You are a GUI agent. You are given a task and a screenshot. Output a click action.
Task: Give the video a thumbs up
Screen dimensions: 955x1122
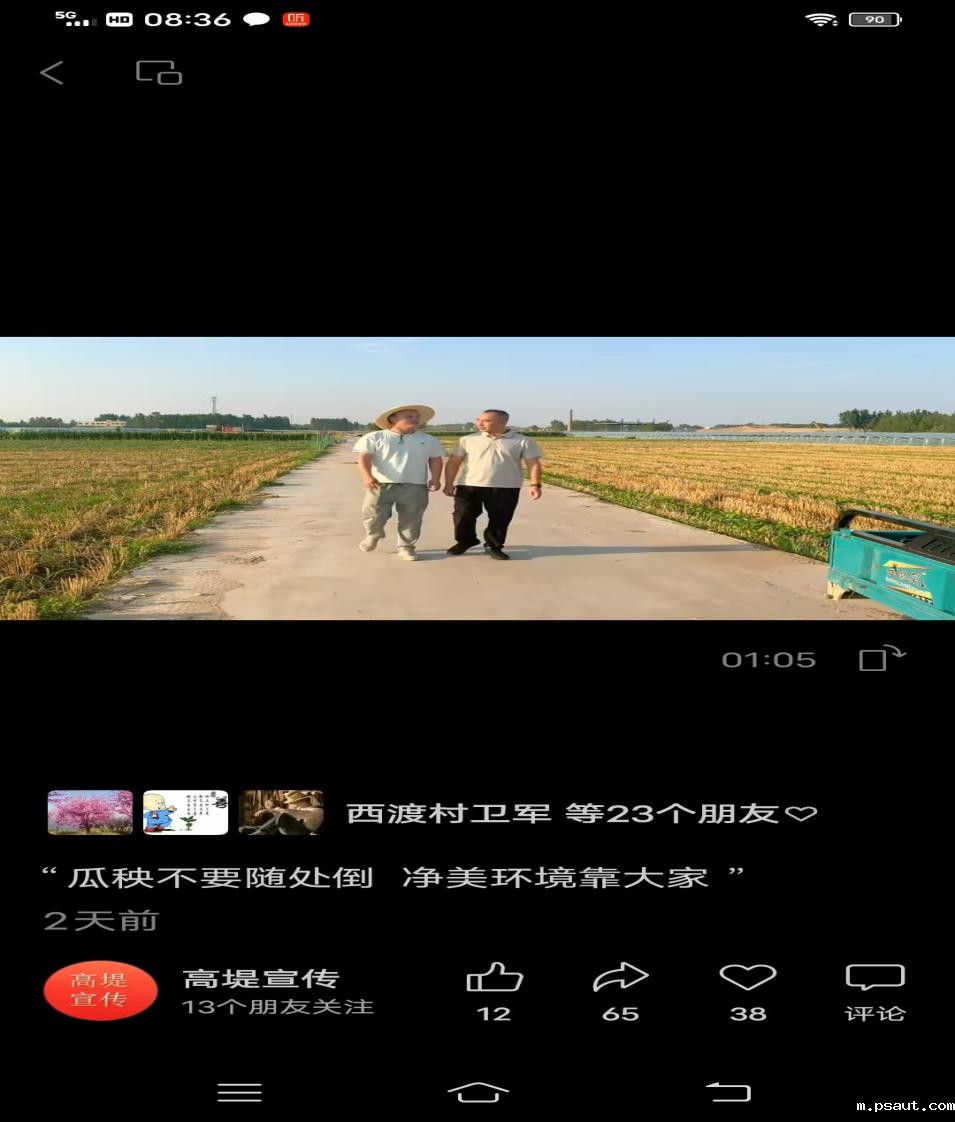click(x=494, y=978)
